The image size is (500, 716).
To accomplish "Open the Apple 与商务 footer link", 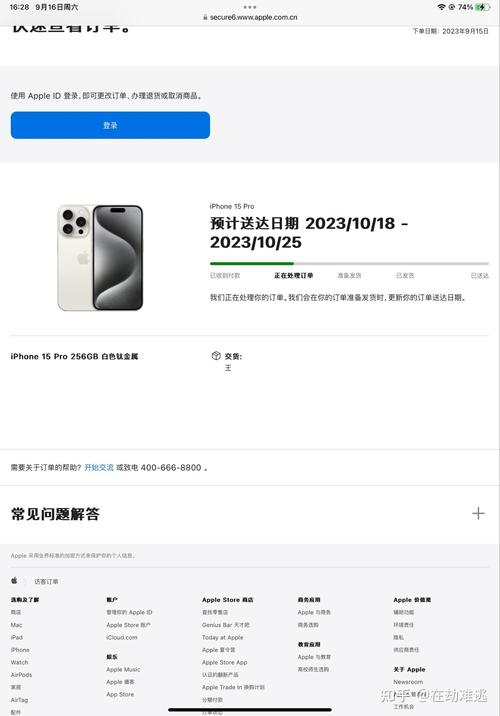I will pos(314,612).
